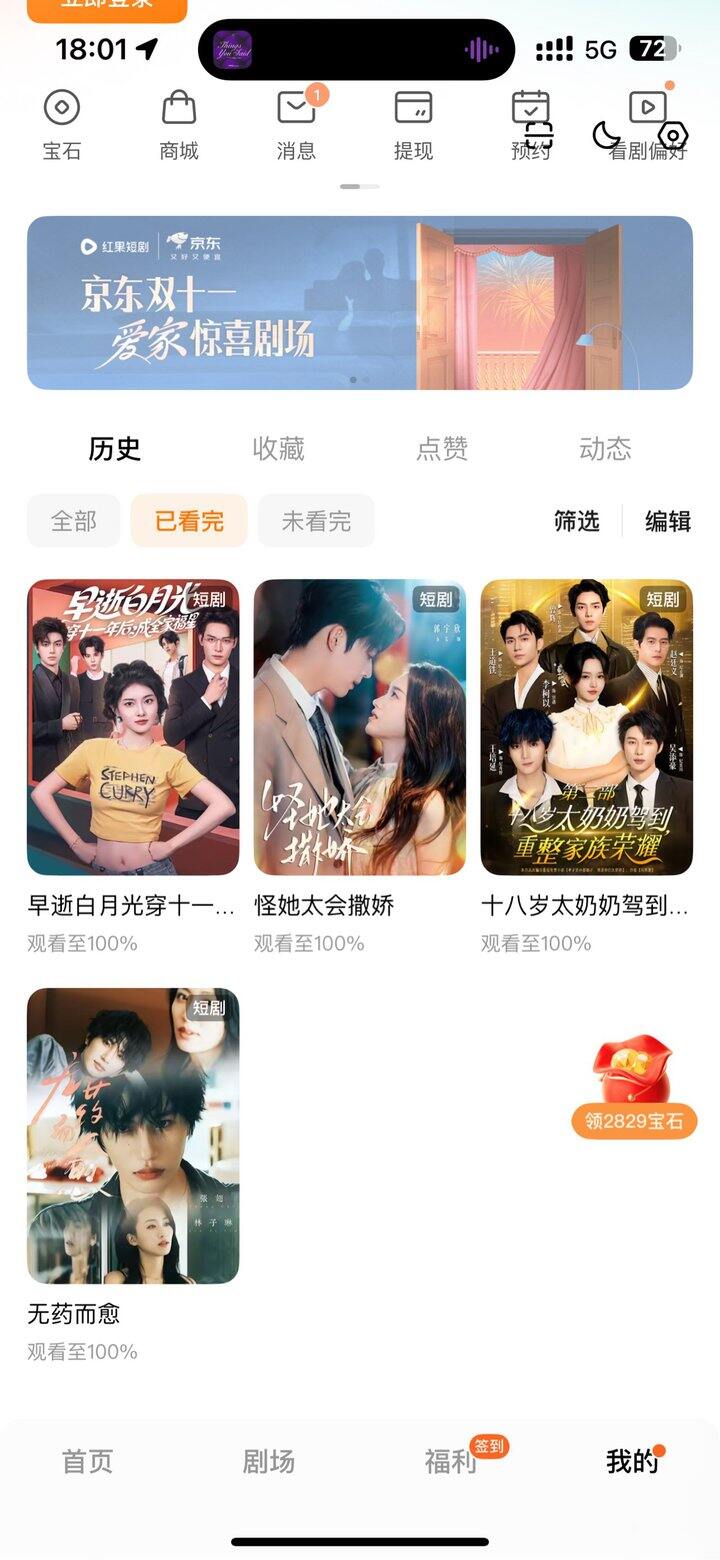This screenshot has width=720, height=1560.
Task: Switch to the 收藏 tab
Action: (x=278, y=449)
